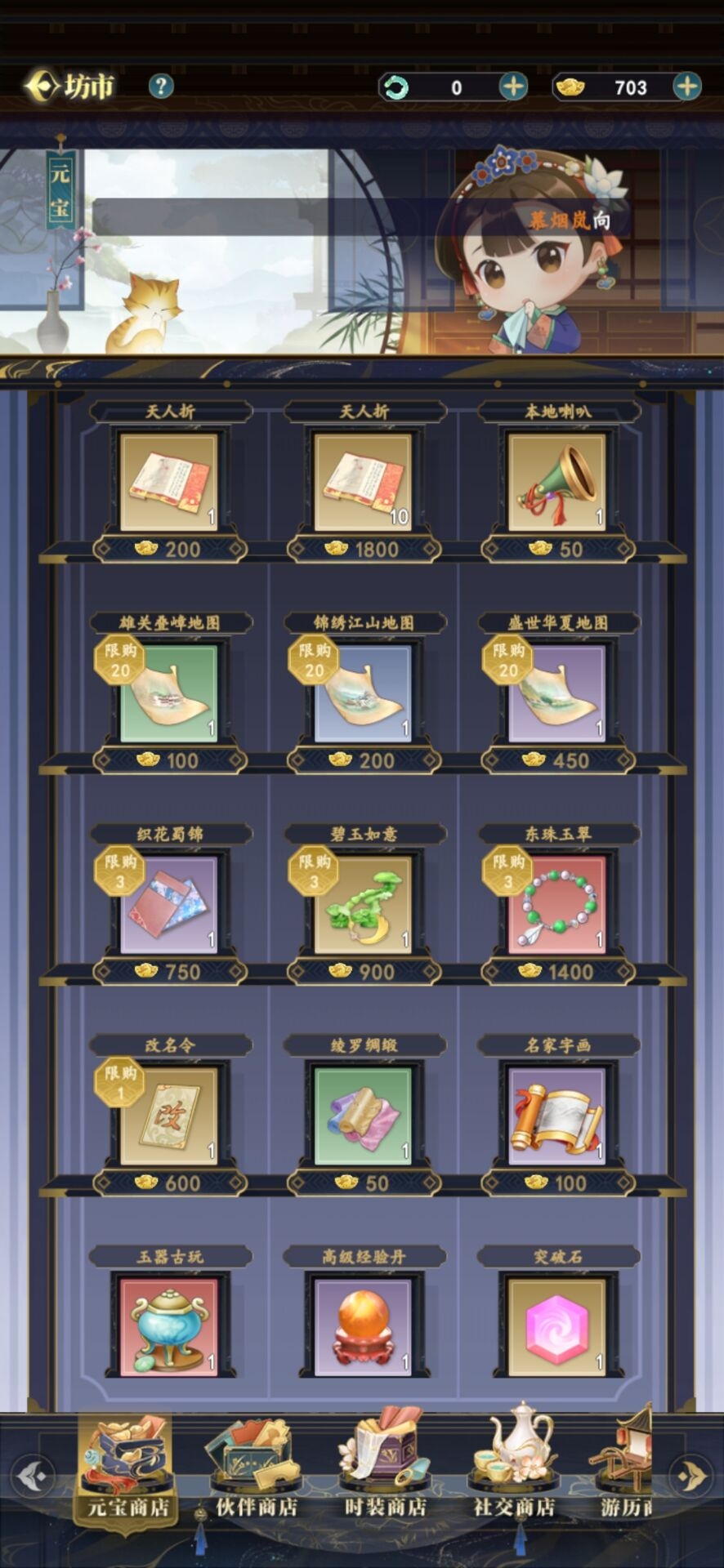Add more 元宝 with the plus button
Image resolution: width=724 pixels, height=1568 pixels.
(686, 87)
